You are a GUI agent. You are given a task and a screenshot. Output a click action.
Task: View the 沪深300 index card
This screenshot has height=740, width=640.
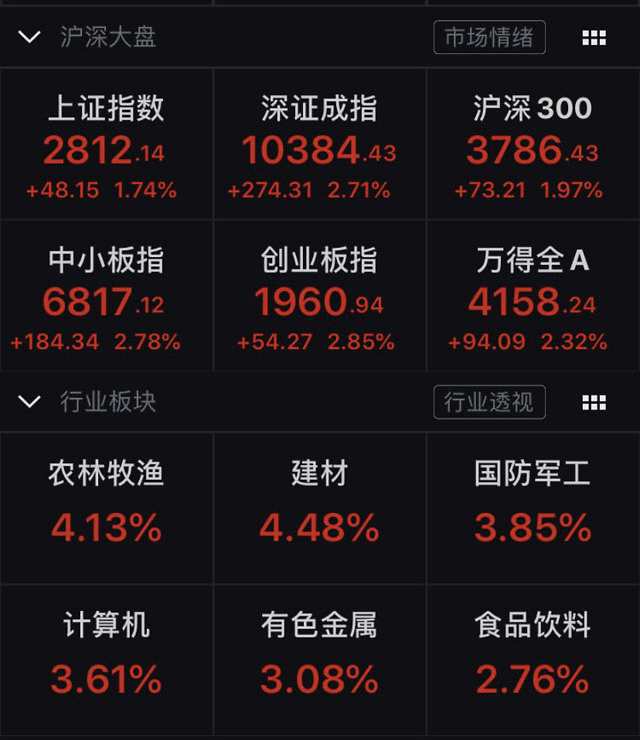pos(533,146)
